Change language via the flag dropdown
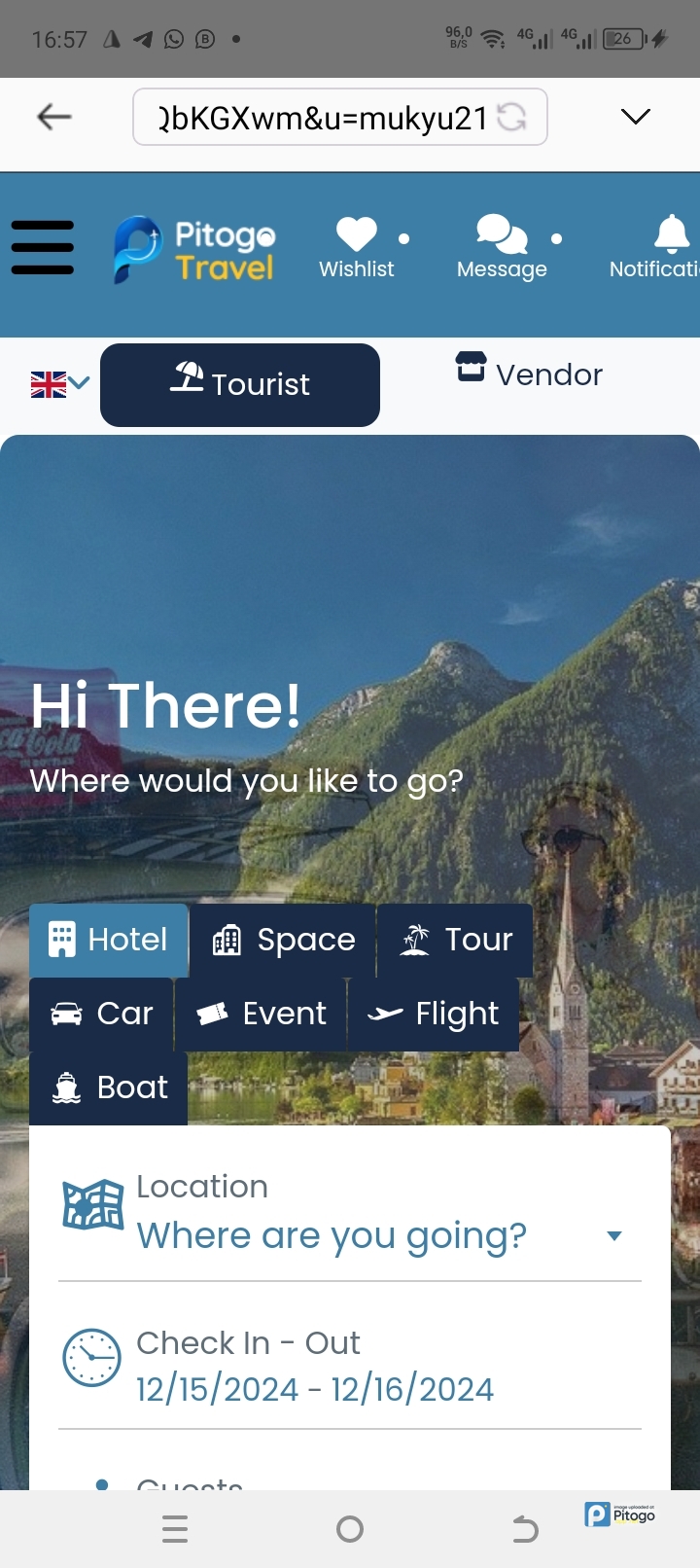 59,384
